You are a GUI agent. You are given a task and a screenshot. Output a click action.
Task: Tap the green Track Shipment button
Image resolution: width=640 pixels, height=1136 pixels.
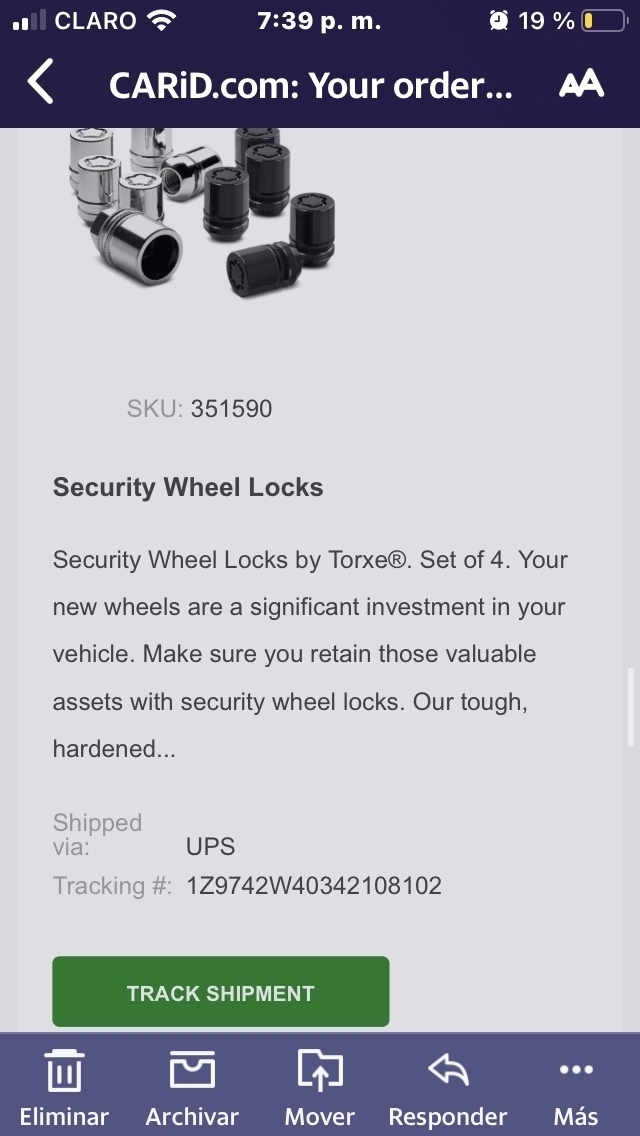[221, 992]
